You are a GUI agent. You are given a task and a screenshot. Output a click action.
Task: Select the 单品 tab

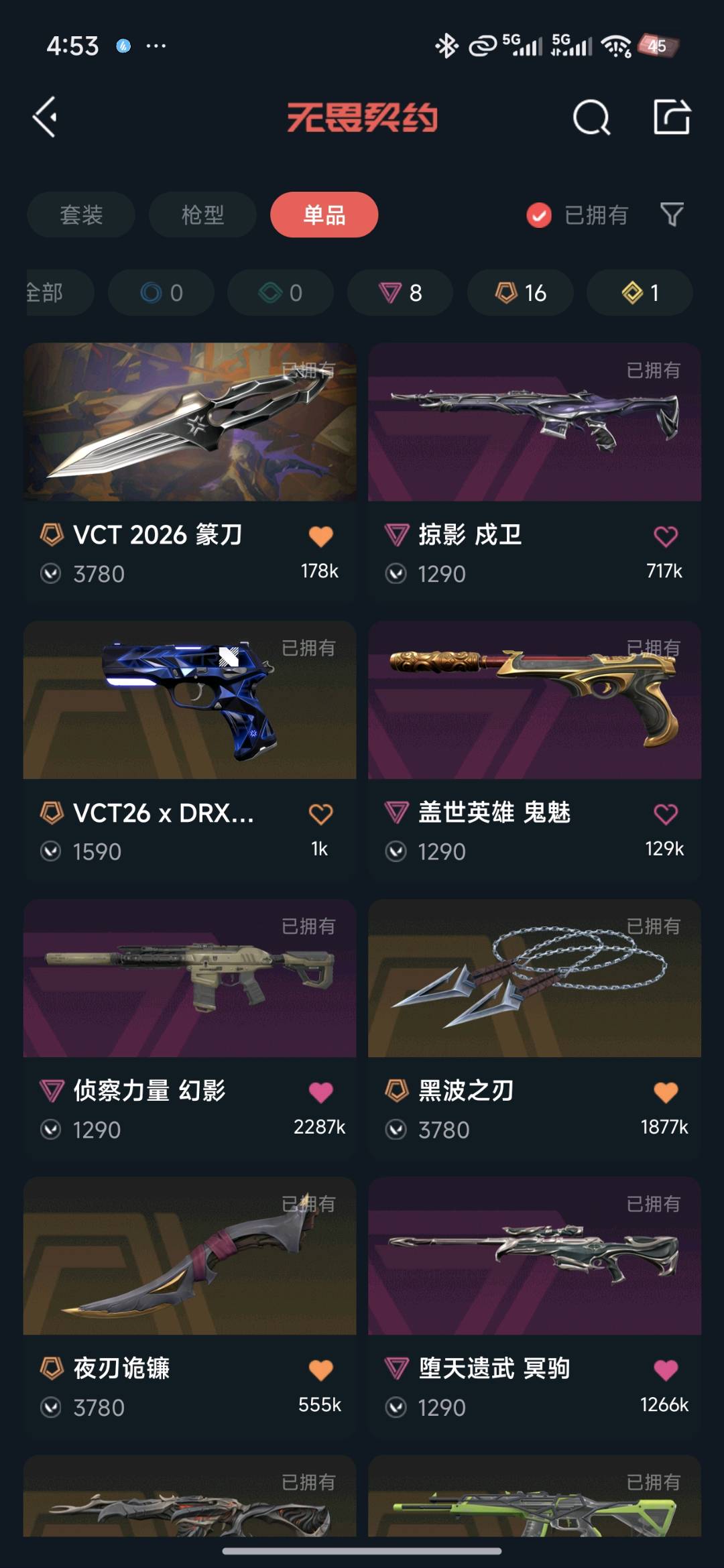pos(324,215)
